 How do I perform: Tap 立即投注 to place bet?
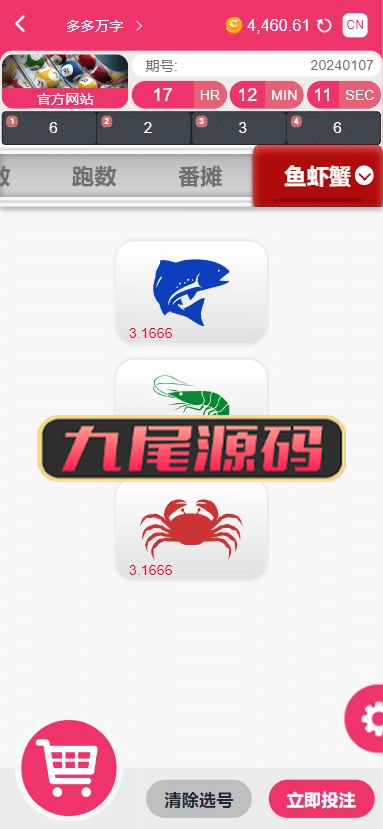[x=321, y=799]
